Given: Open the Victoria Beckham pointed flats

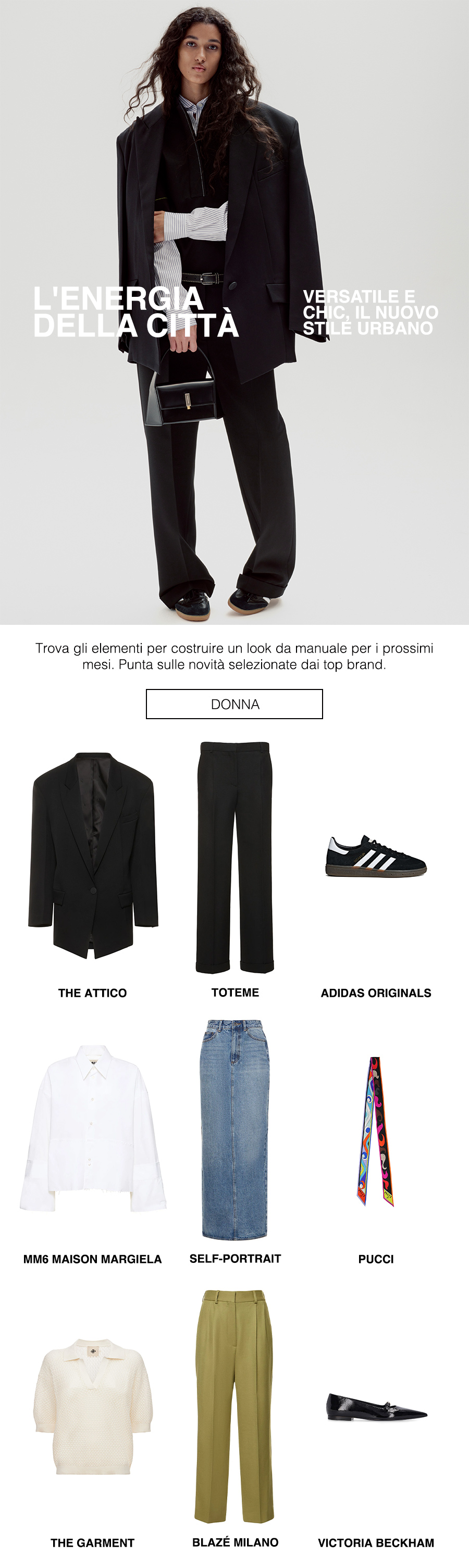Looking at the screenshot, I should tap(376, 1406).
